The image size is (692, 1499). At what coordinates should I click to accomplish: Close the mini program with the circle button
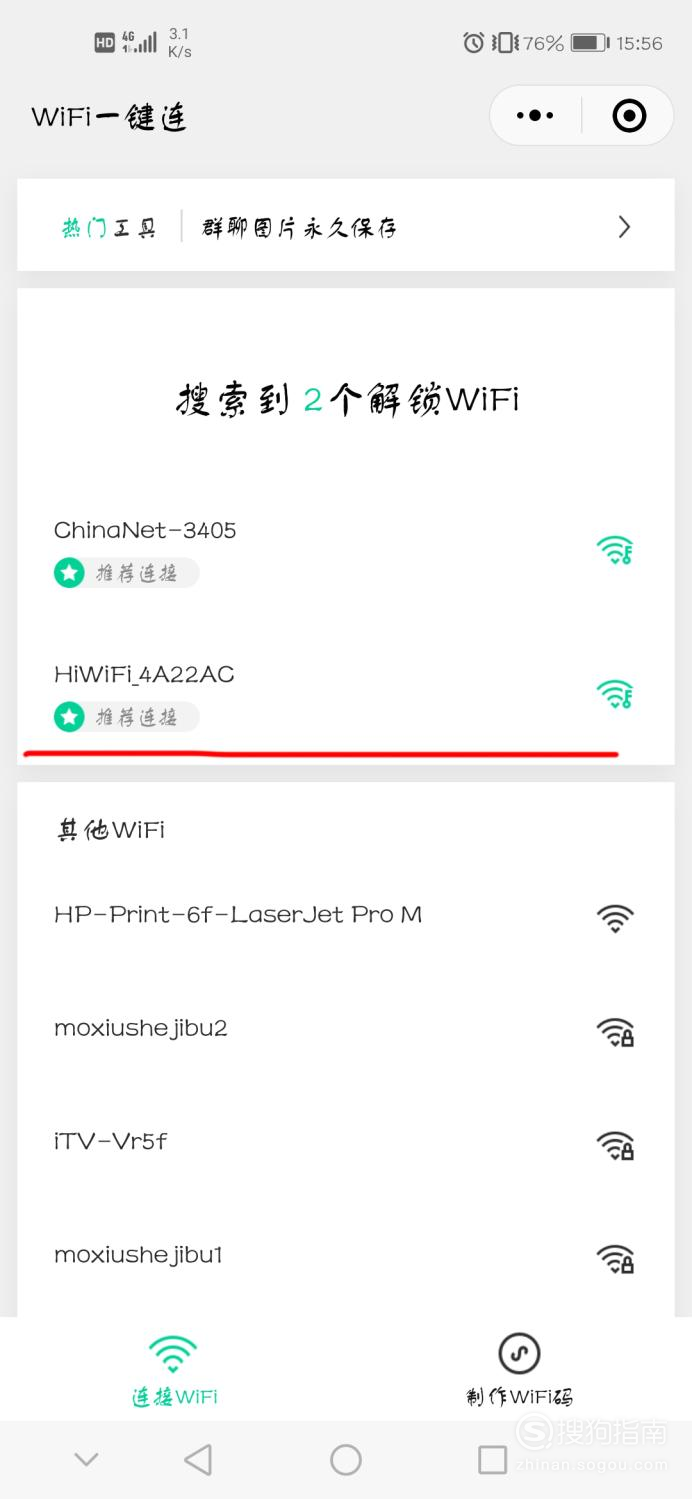tap(628, 116)
